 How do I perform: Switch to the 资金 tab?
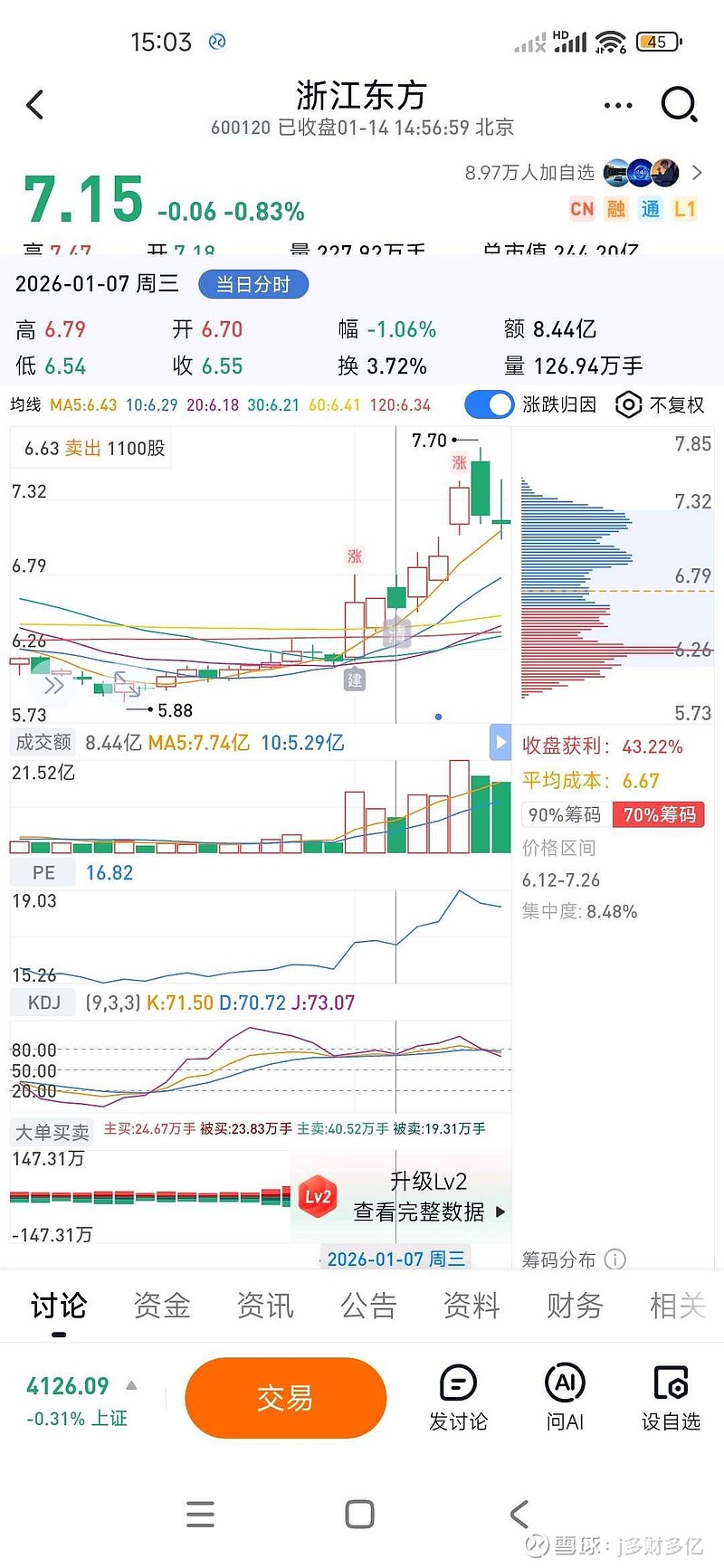click(x=162, y=1306)
